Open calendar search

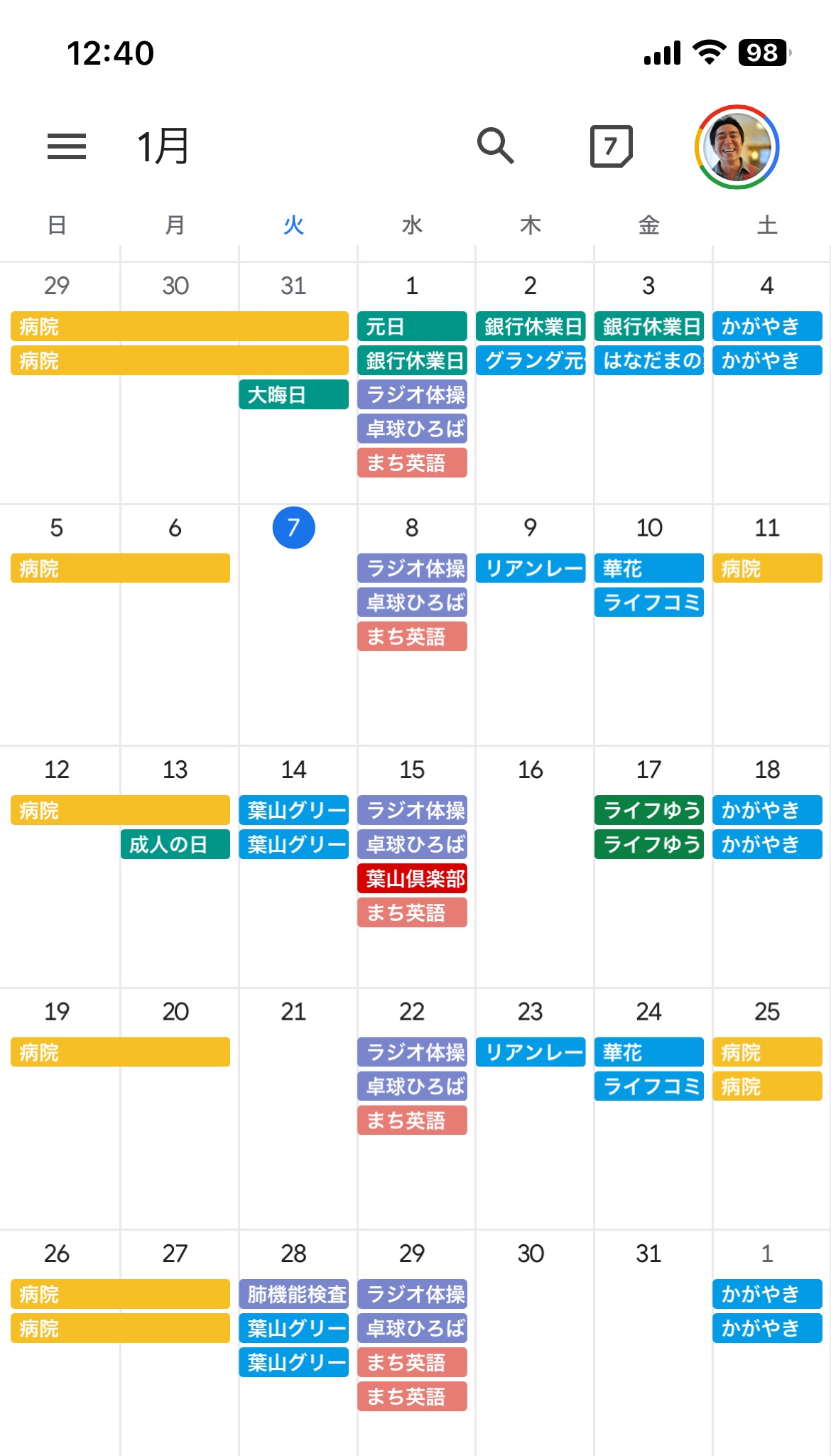click(495, 146)
